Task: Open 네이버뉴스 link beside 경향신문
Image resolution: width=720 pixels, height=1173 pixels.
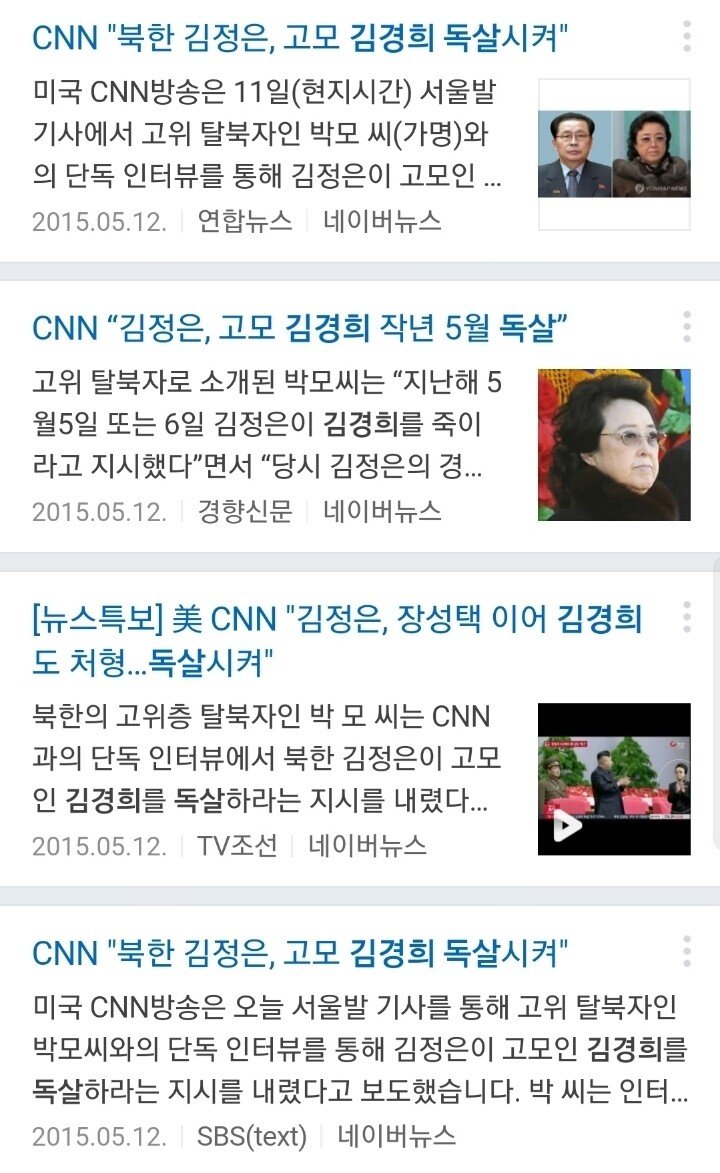Action: click(x=382, y=511)
